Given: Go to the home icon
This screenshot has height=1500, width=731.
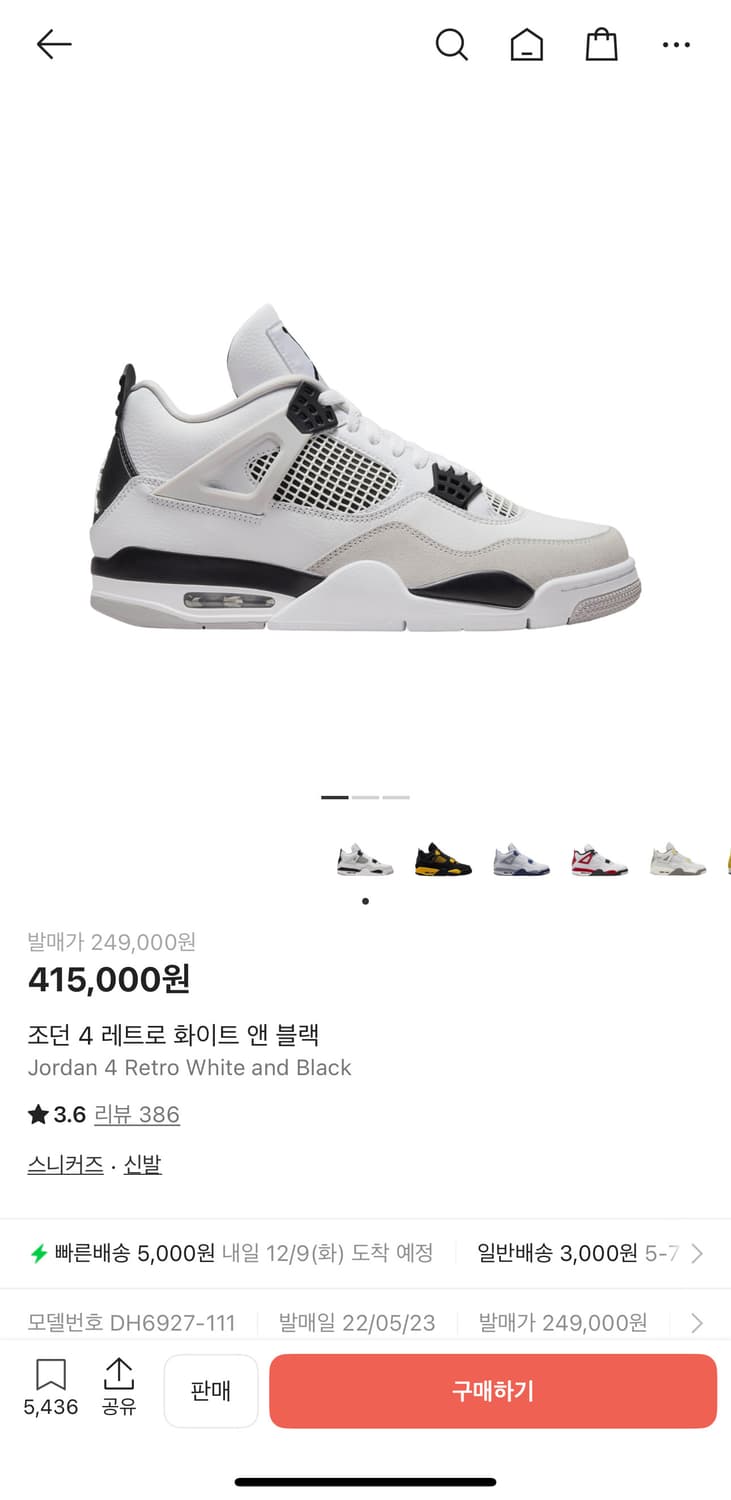Looking at the screenshot, I should click(527, 44).
